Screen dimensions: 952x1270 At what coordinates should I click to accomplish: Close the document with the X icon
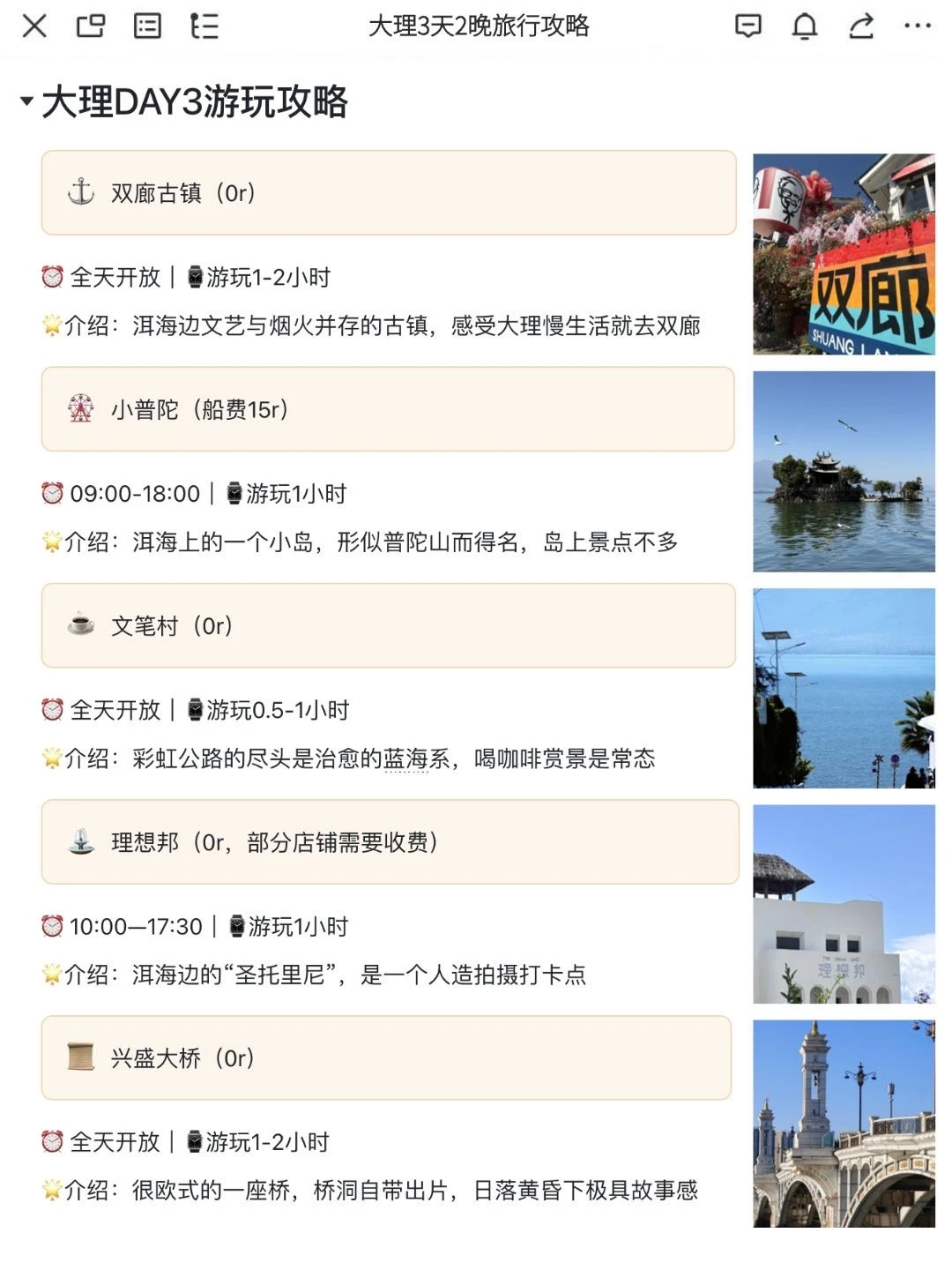(x=34, y=26)
